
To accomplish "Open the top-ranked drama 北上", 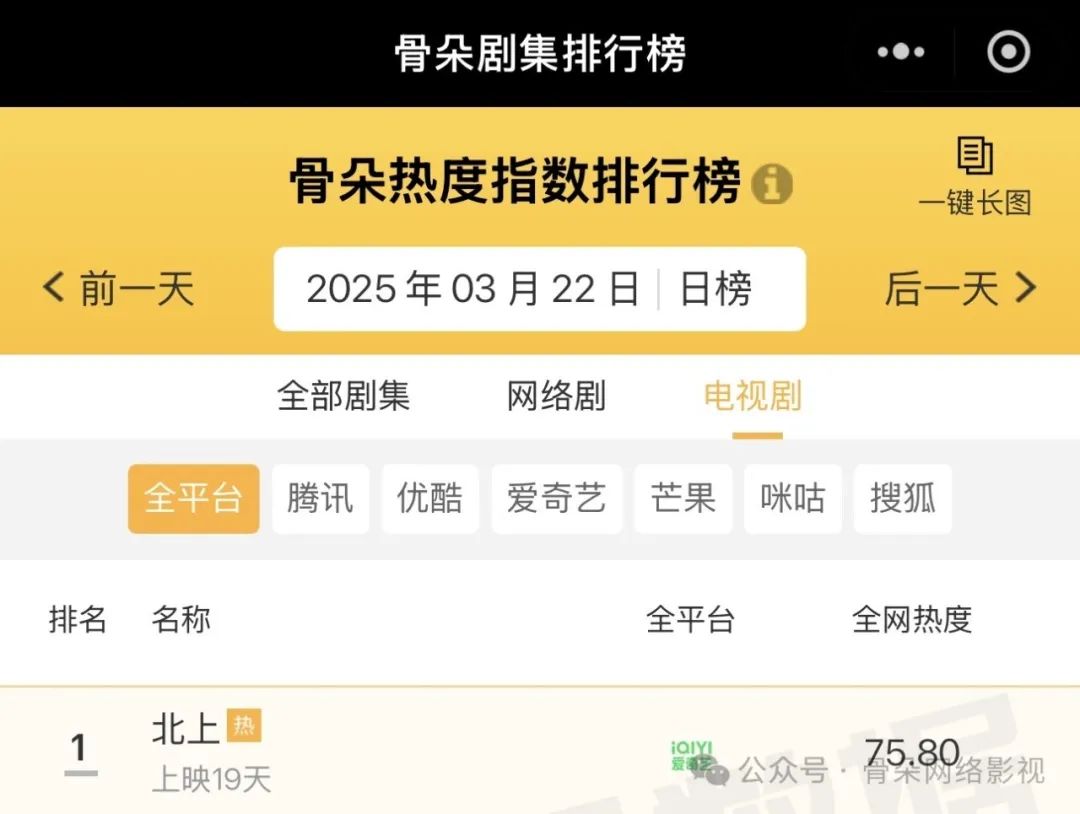I will (186, 729).
